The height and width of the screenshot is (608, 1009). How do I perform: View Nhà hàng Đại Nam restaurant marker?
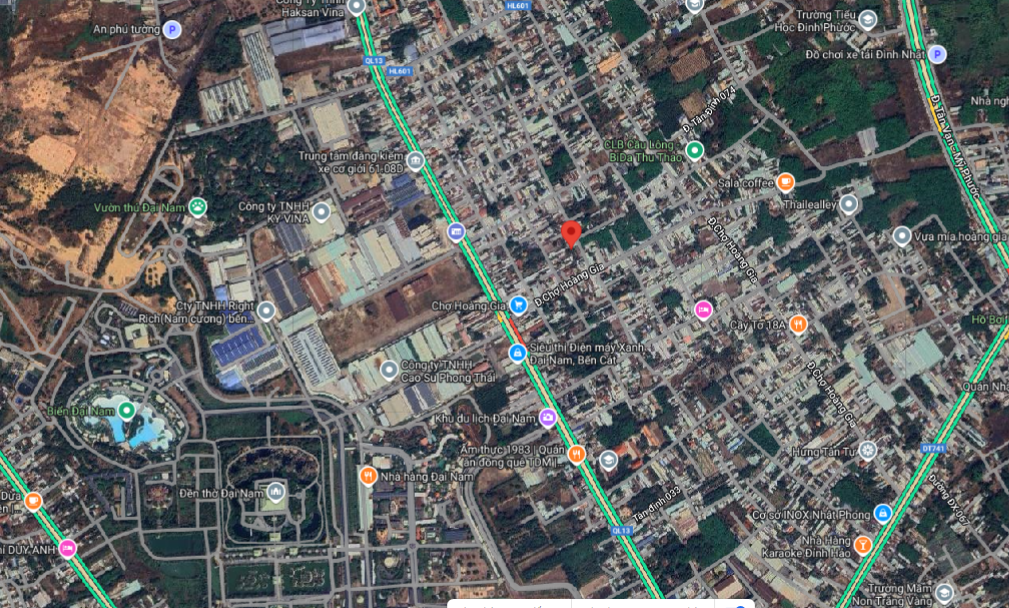point(368,476)
